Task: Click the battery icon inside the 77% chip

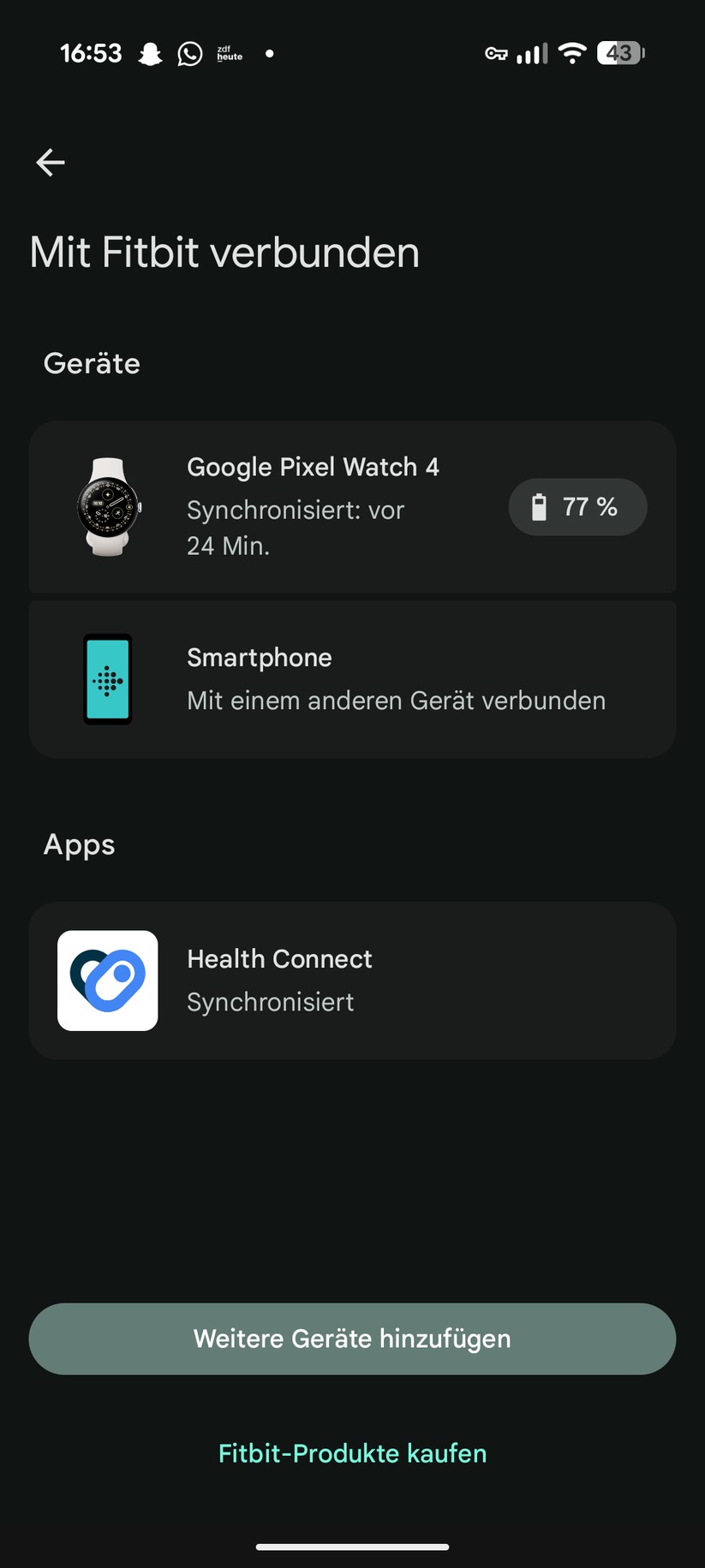Action: click(x=540, y=507)
